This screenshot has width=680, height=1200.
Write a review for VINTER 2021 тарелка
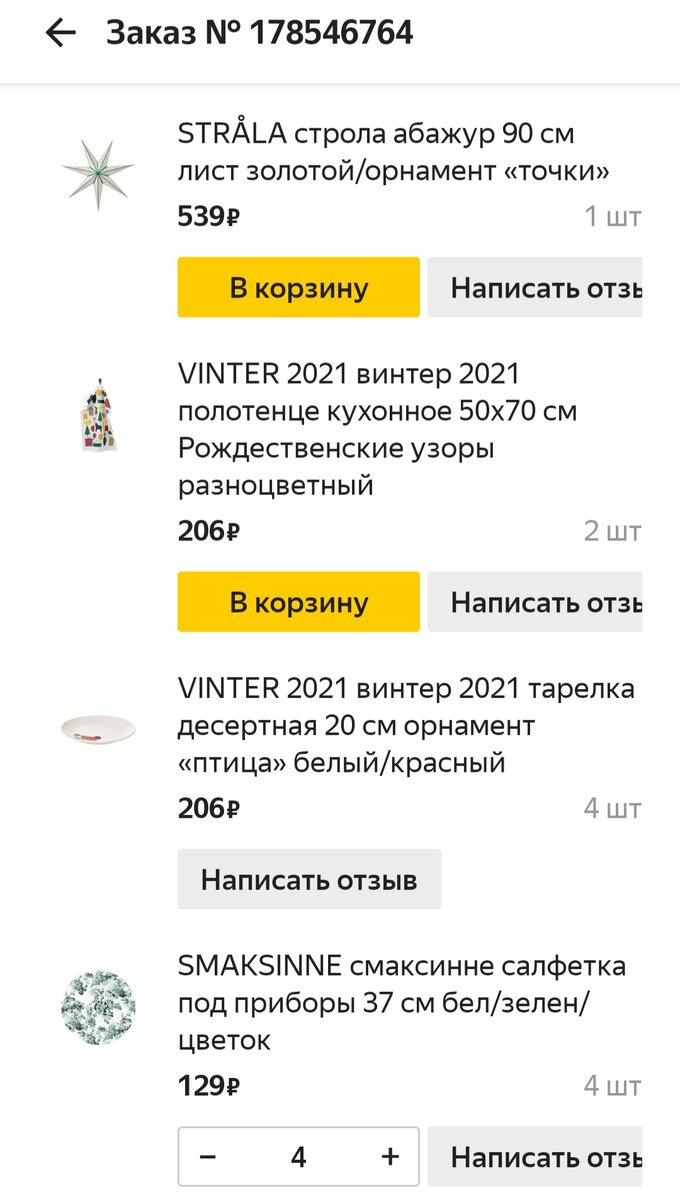tap(309, 880)
